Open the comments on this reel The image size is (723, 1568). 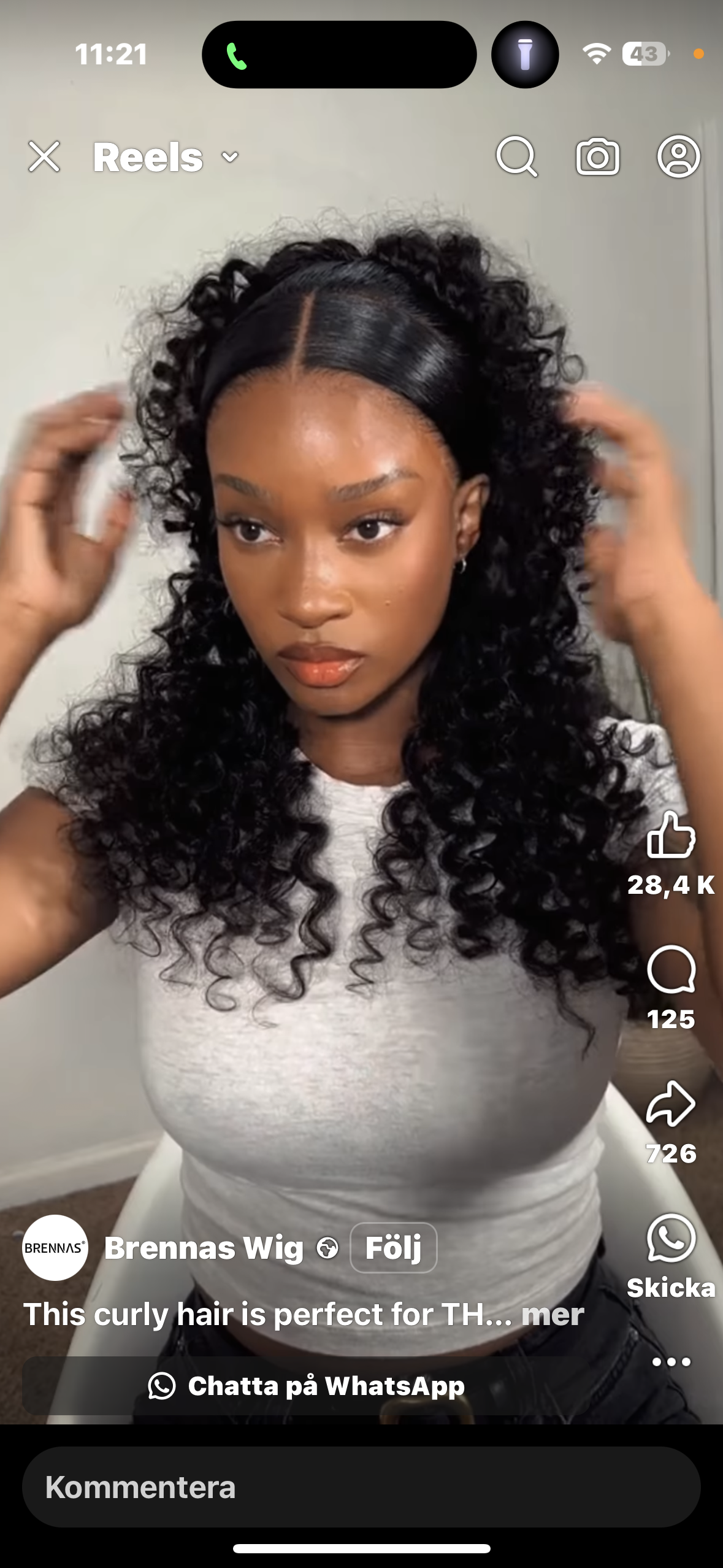[x=671, y=970]
